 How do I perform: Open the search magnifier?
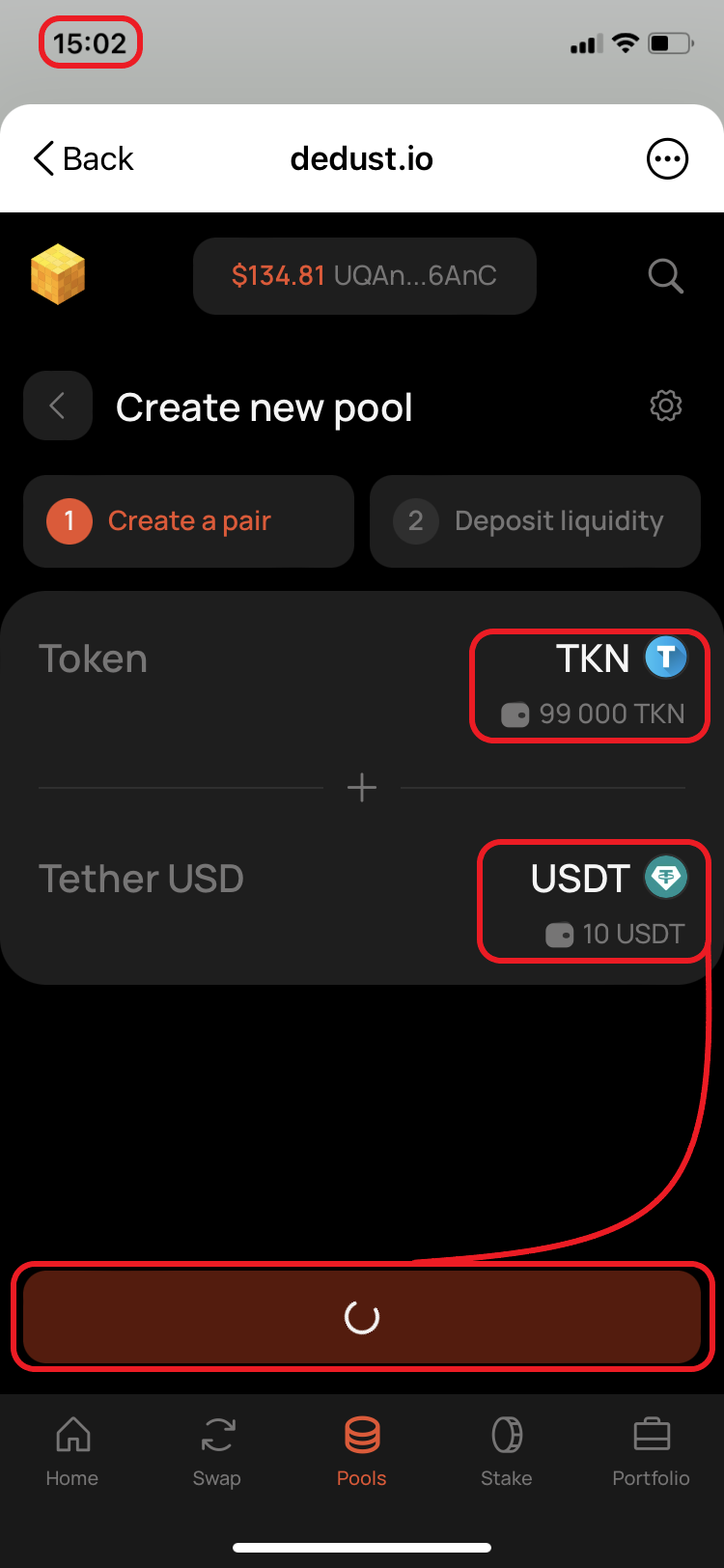point(665,276)
